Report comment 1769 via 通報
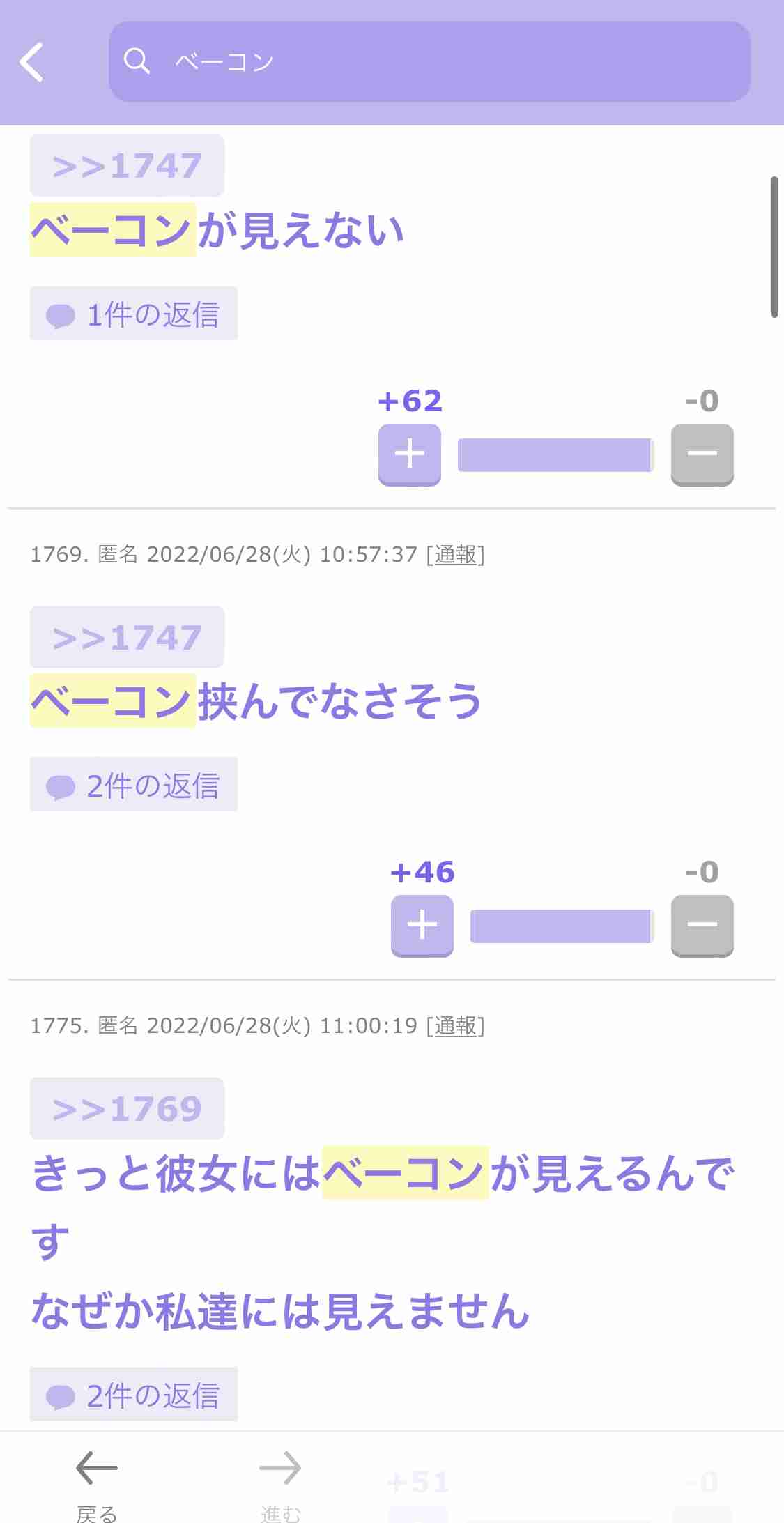 coord(456,555)
